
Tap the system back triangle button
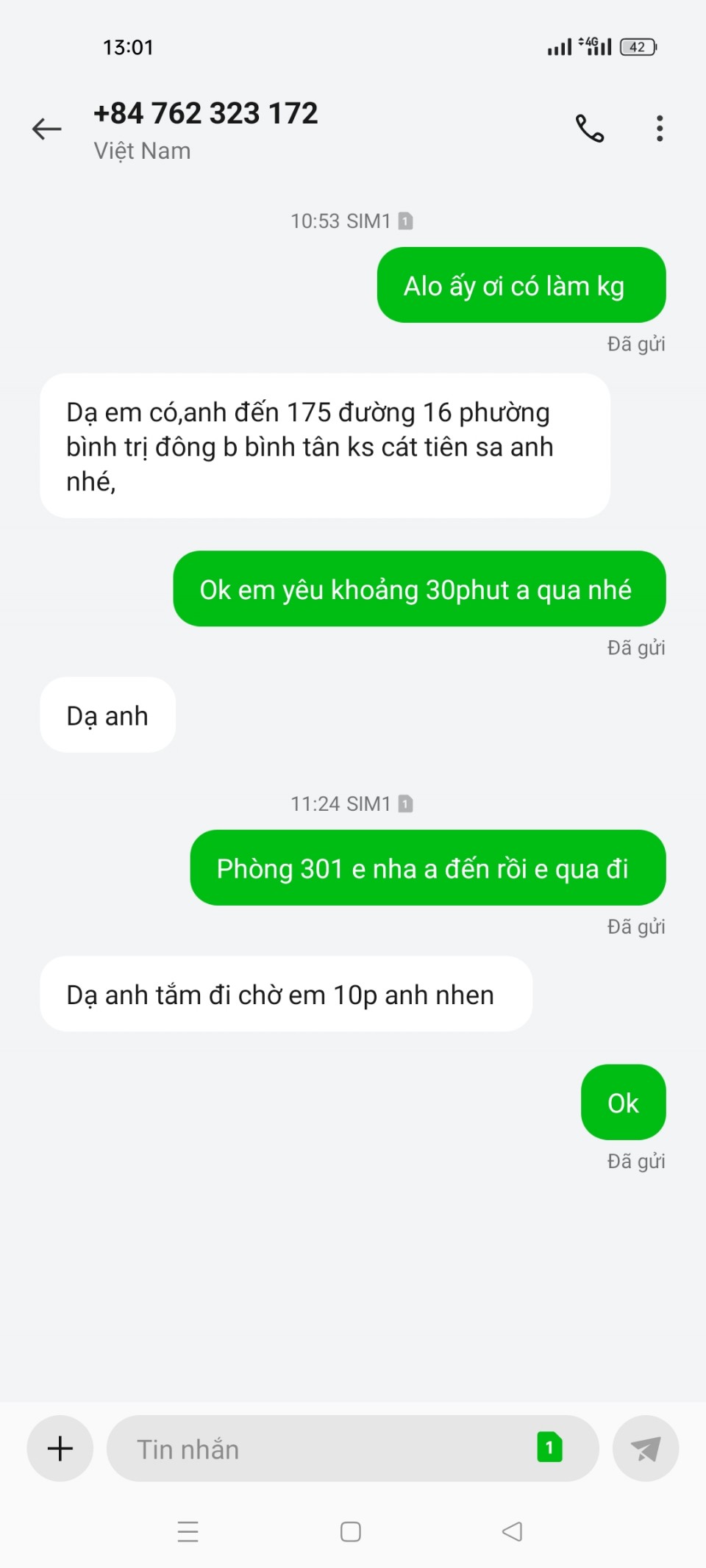click(x=512, y=1531)
